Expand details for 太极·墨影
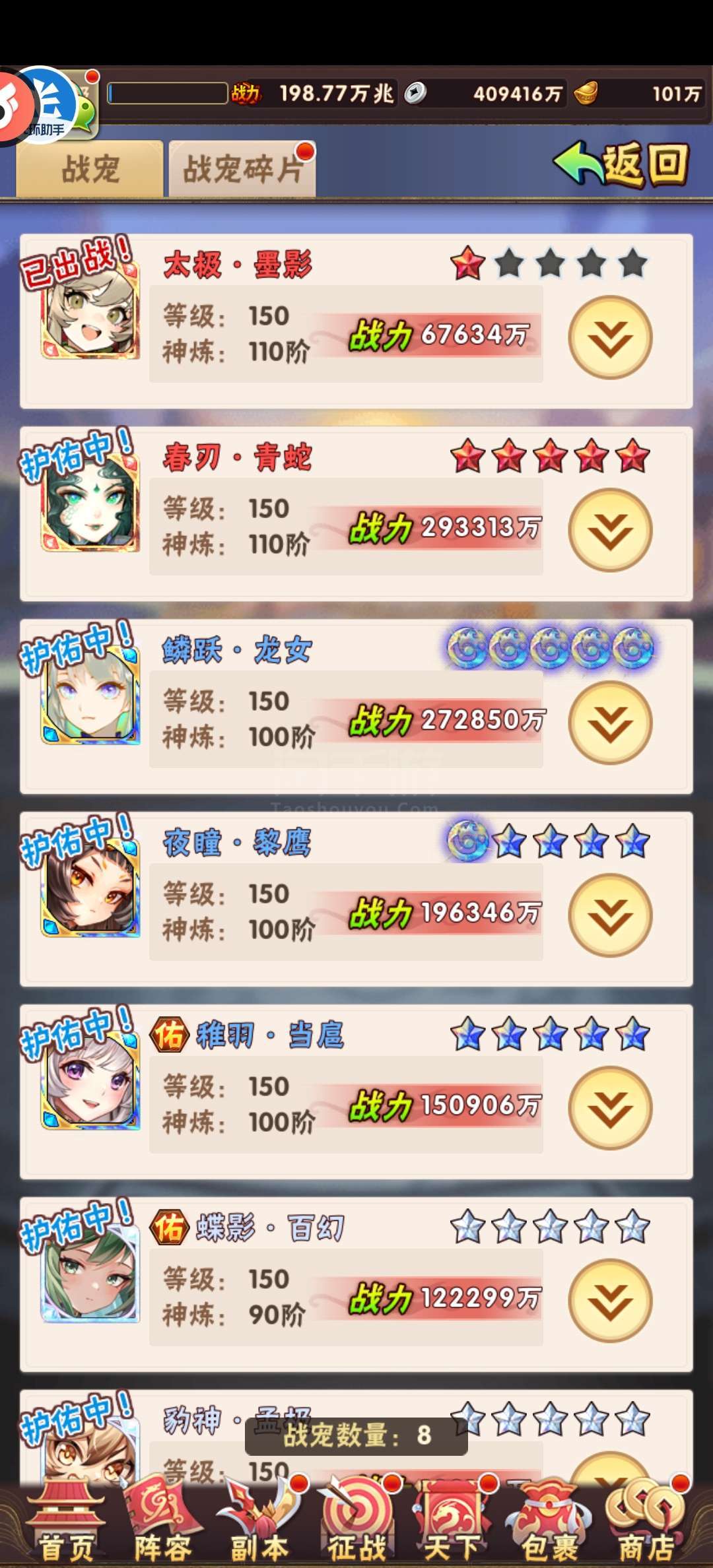713x1568 pixels. click(x=610, y=337)
